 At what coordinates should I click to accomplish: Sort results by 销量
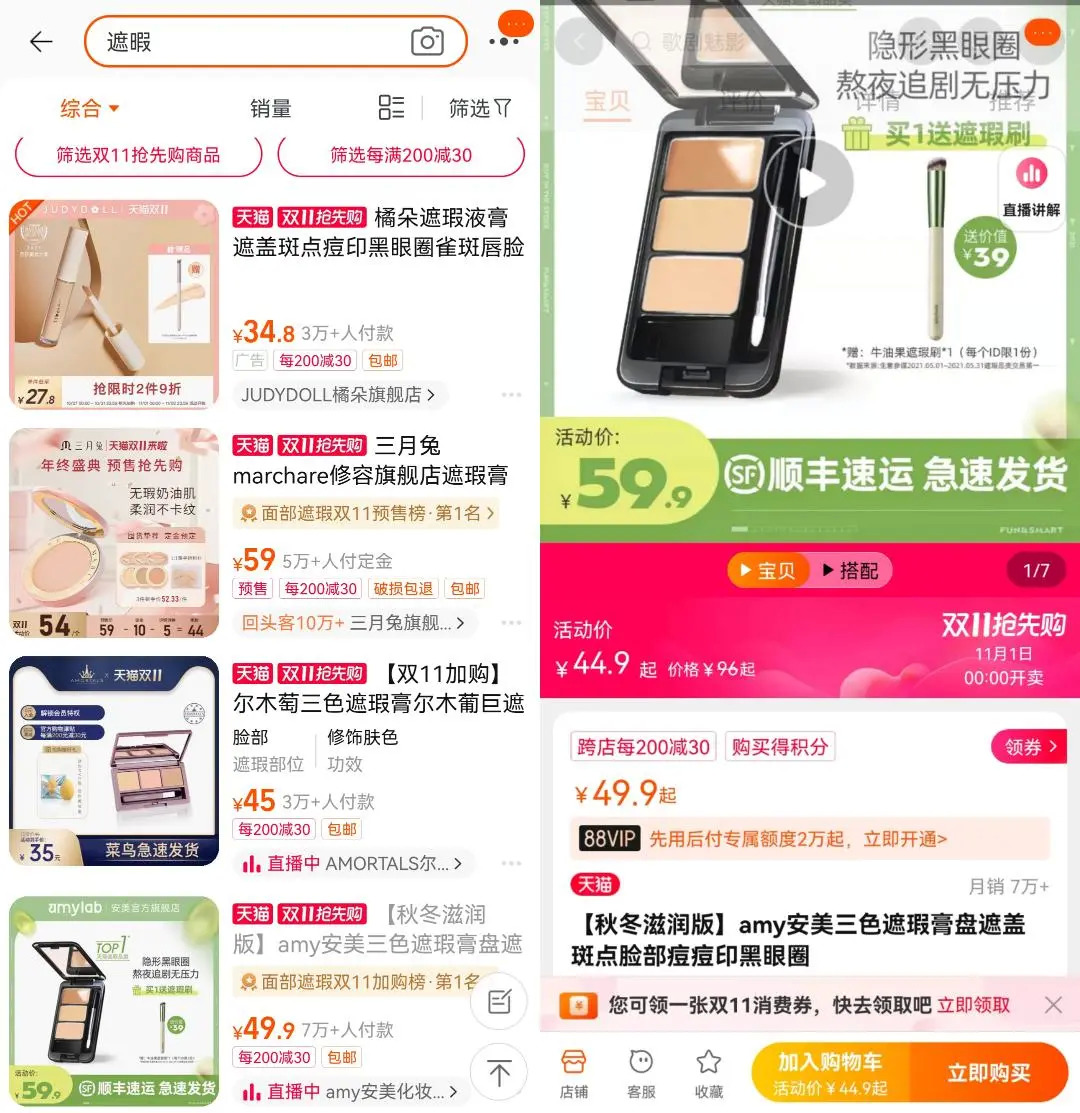[x=270, y=108]
